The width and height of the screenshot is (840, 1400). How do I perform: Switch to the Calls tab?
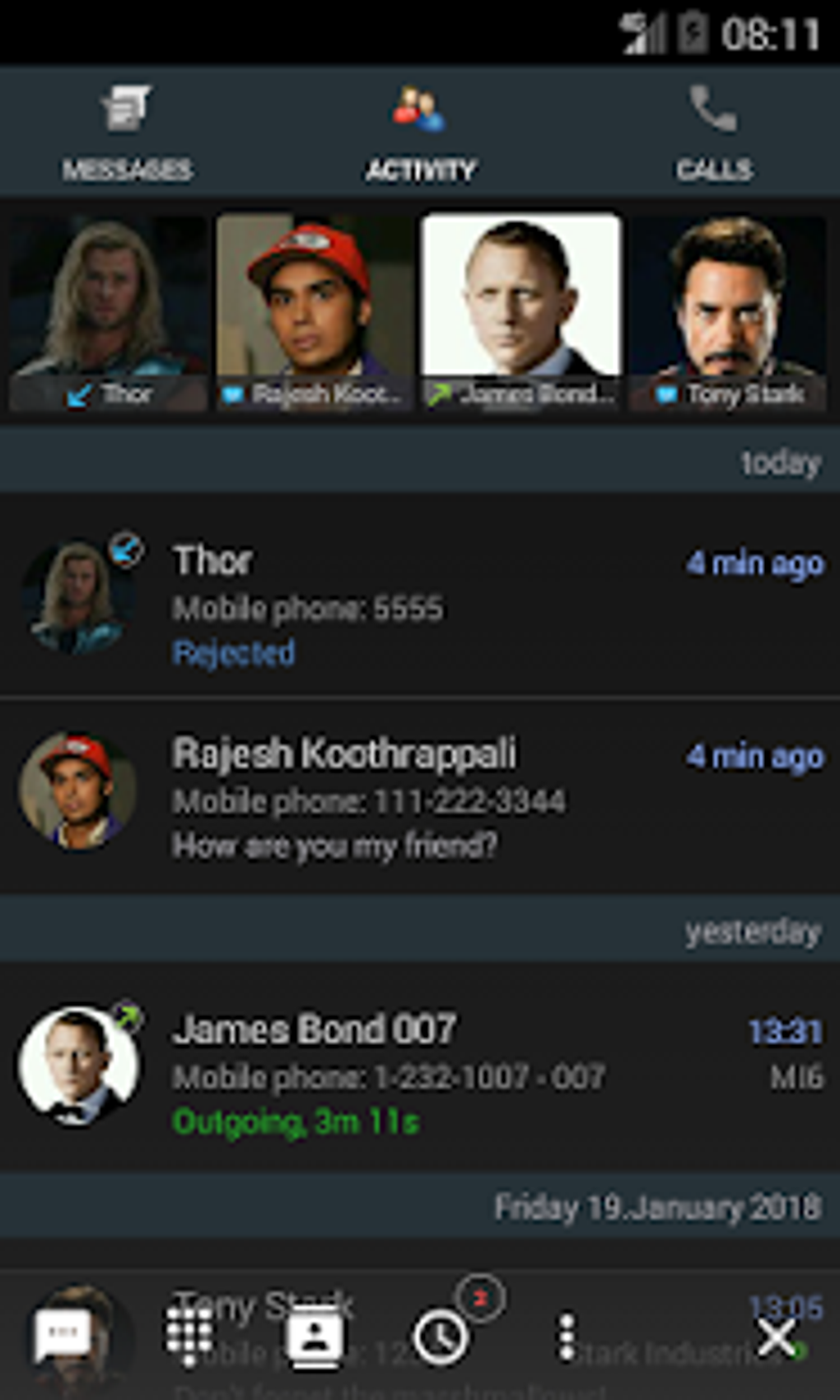coord(713,132)
